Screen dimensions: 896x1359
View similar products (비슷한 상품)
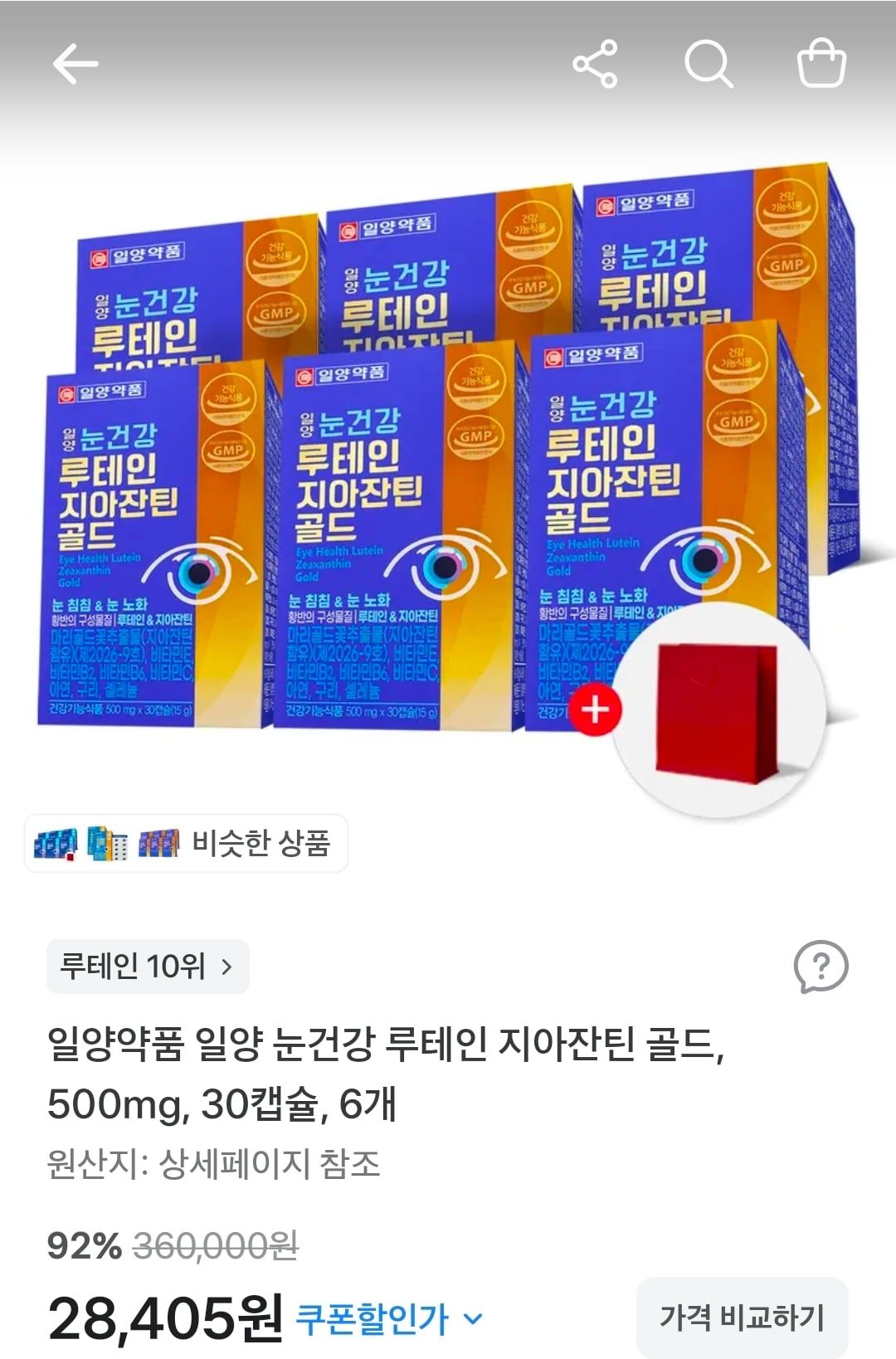186,843
